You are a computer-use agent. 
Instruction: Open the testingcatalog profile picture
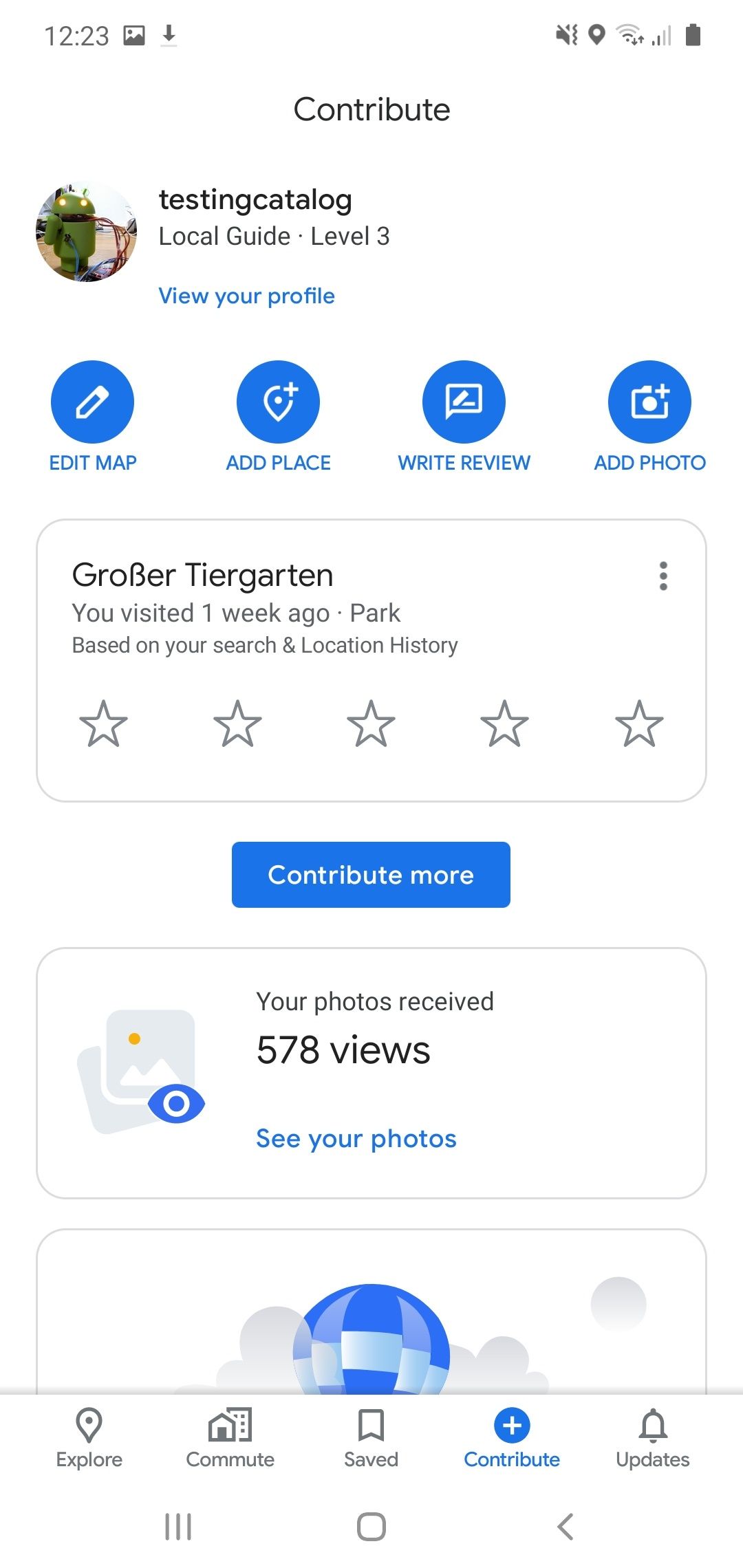(87, 232)
